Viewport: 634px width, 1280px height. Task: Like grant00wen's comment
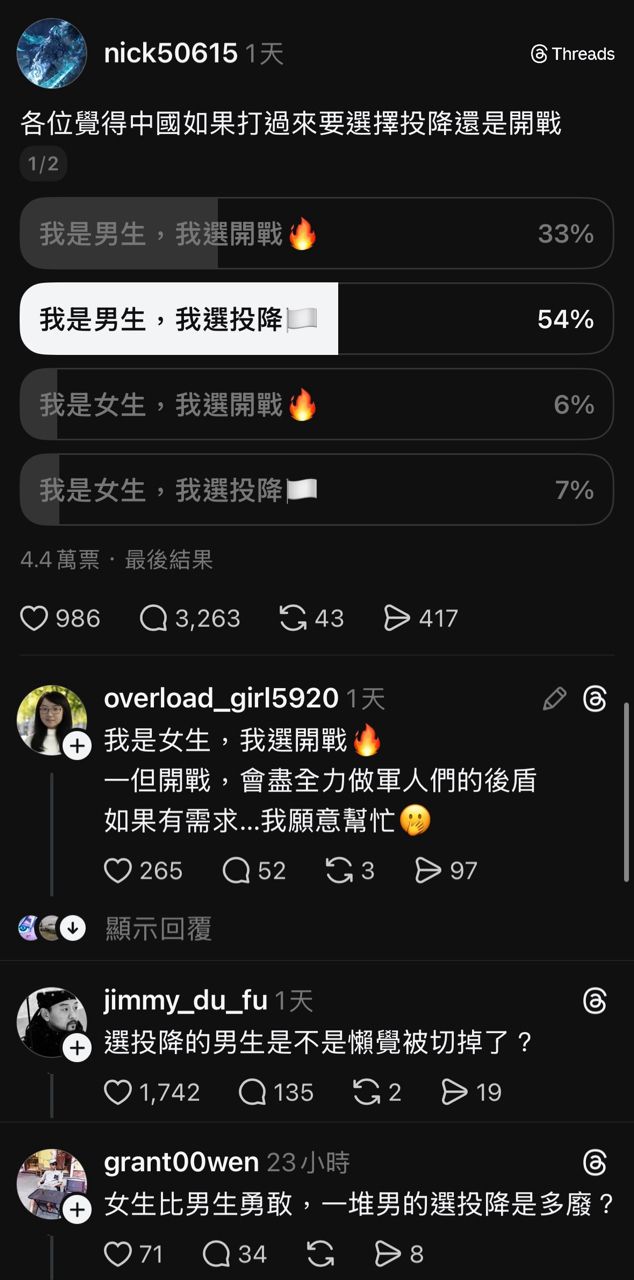[x=118, y=1254]
